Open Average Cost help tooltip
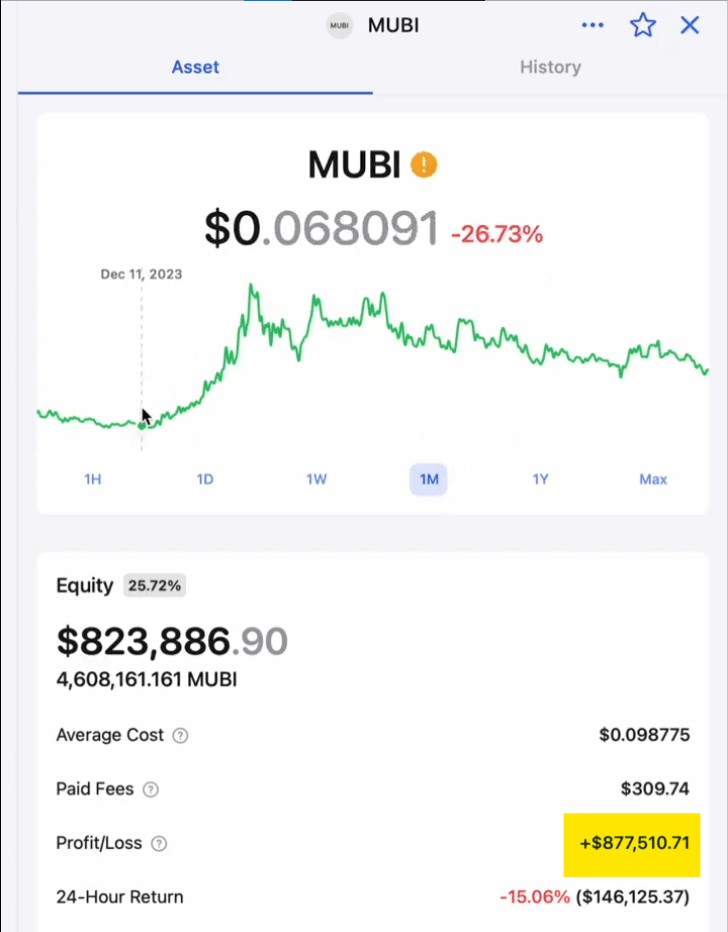 [x=180, y=736]
